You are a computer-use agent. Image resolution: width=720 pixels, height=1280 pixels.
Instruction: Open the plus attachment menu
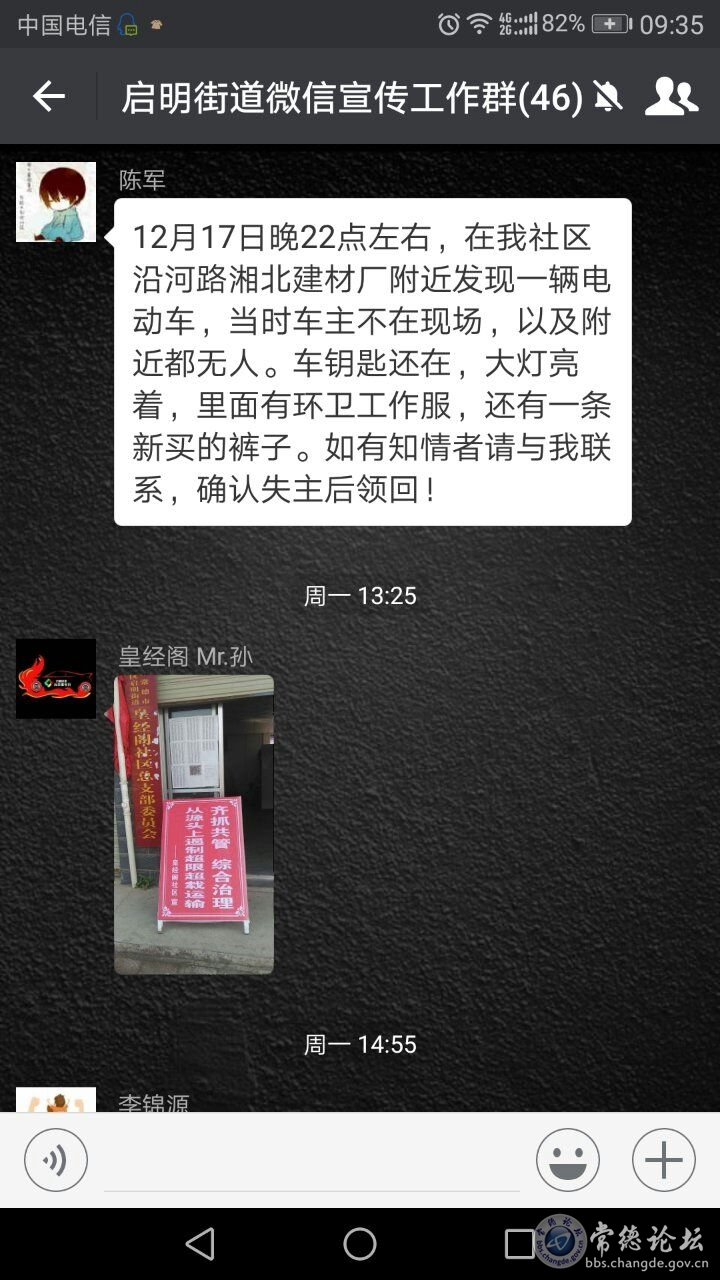(664, 1160)
